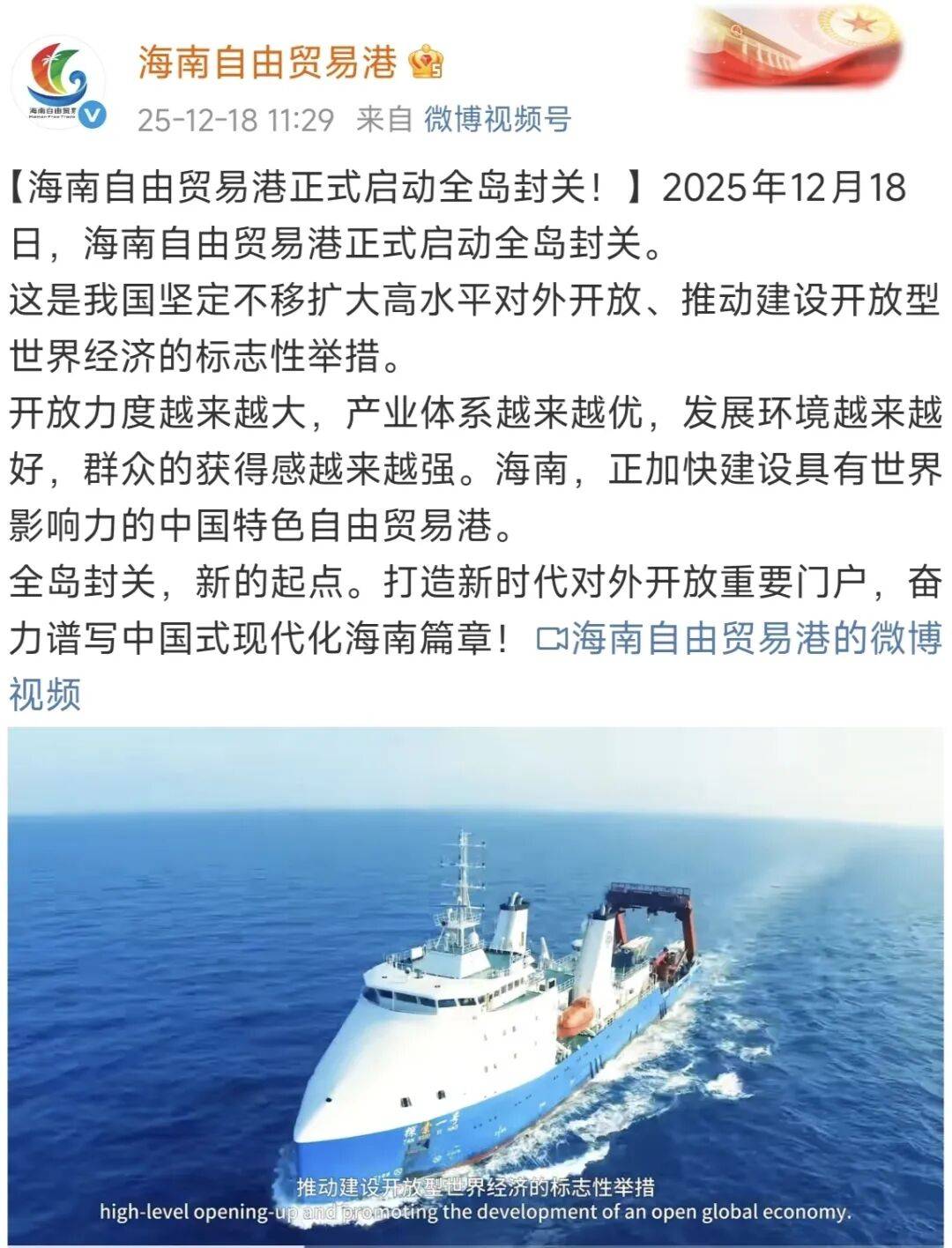Open the 微博视频号 source link
This screenshot has height=1248, width=952.
click(497, 119)
